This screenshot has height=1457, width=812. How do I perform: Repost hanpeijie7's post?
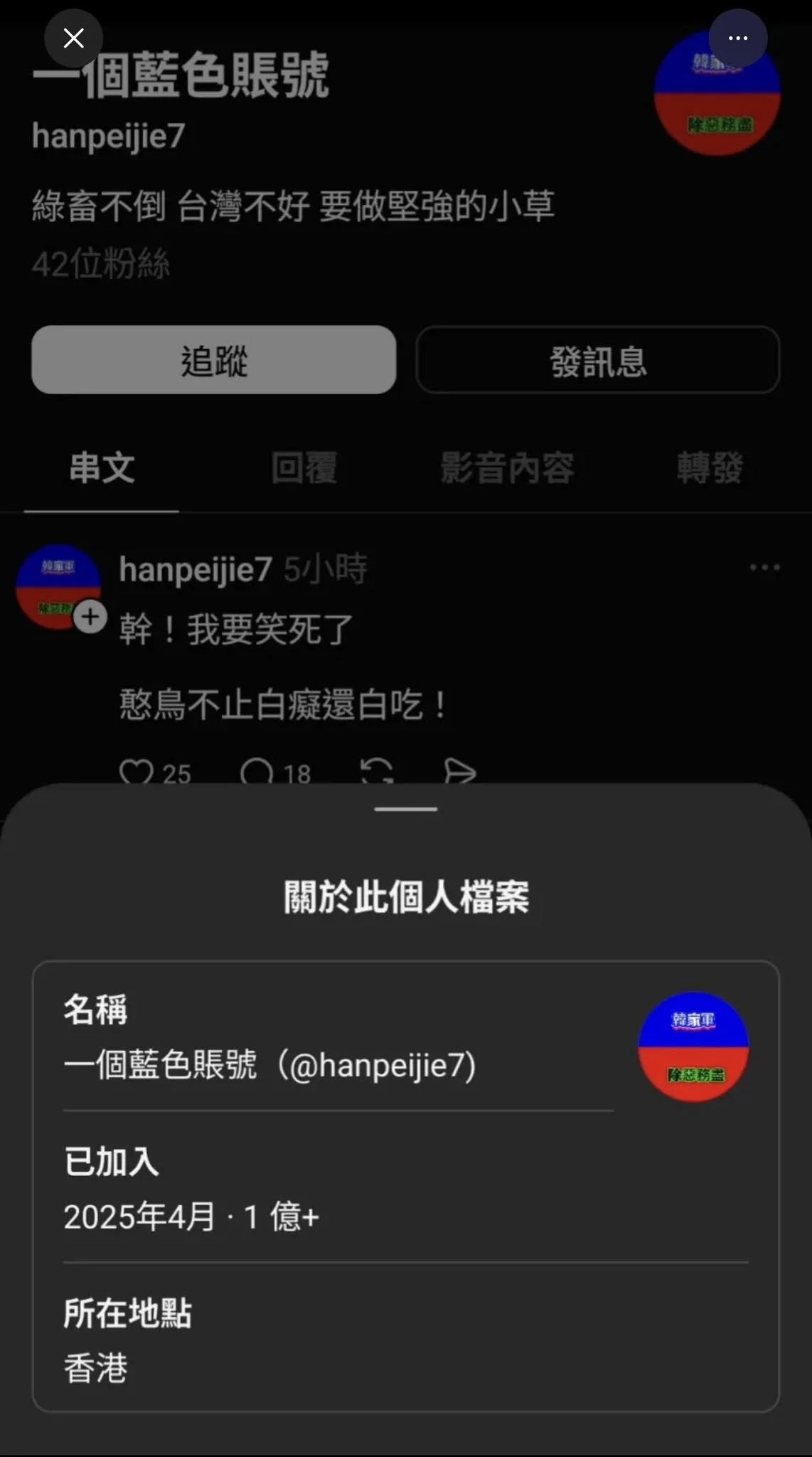(x=377, y=772)
